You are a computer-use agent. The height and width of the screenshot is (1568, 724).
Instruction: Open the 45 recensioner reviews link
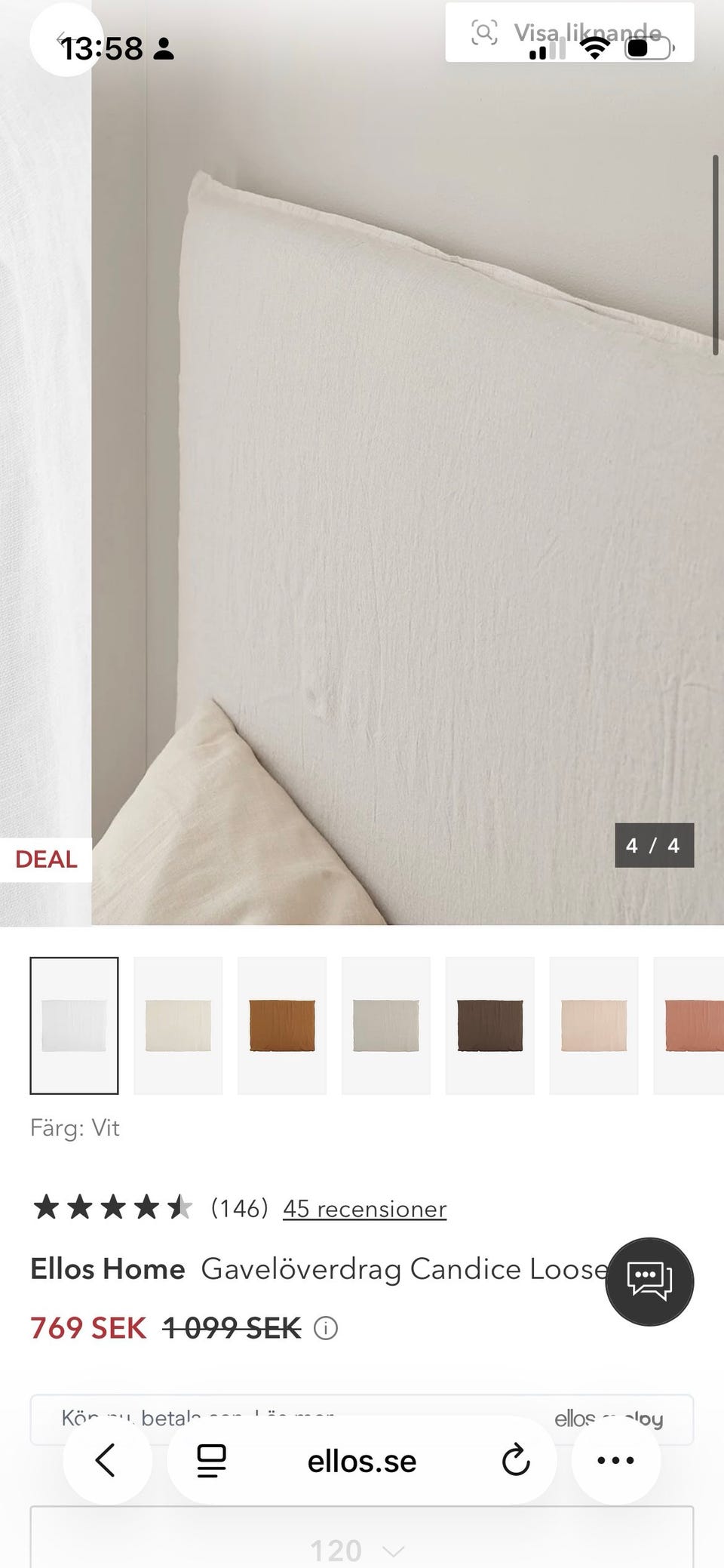365,1208
